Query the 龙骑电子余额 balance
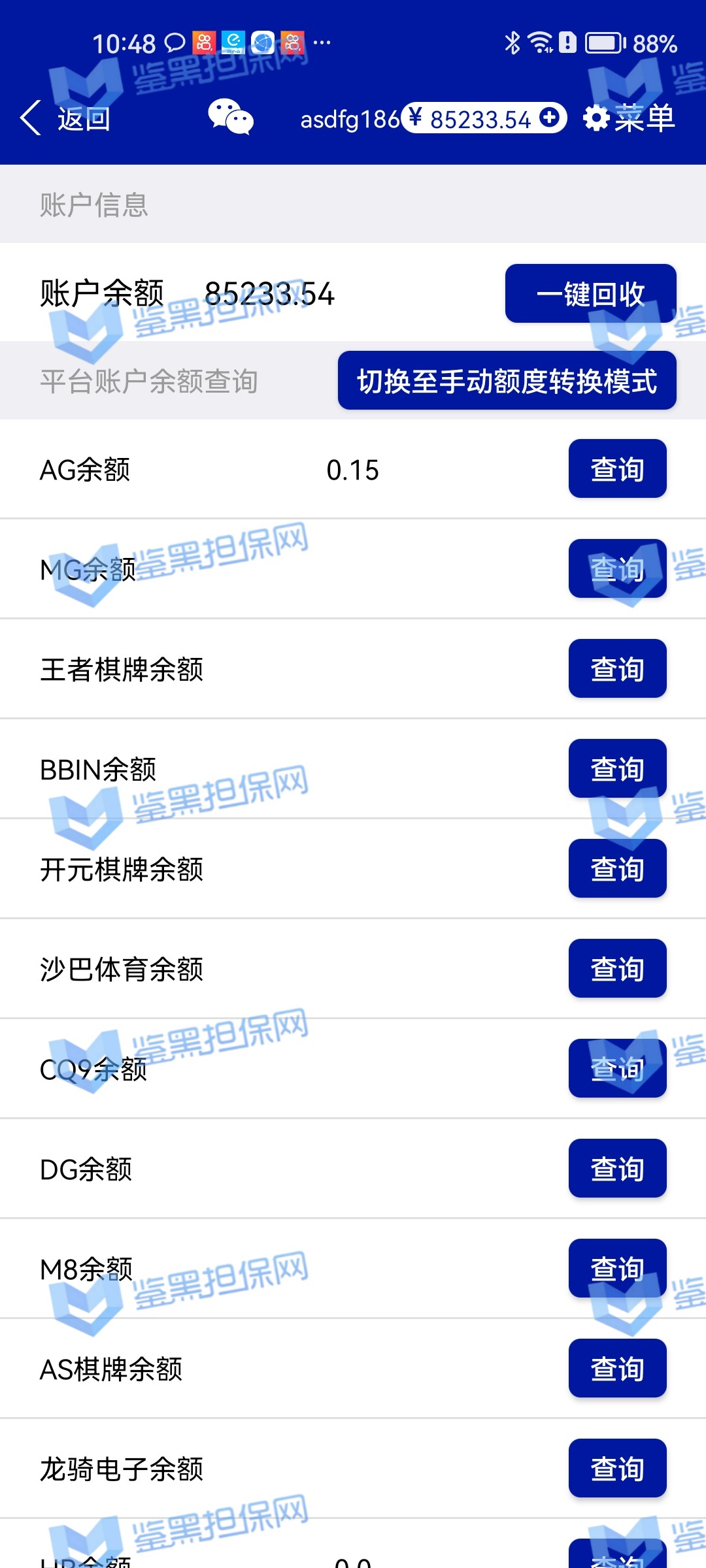The image size is (706, 1568). click(x=617, y=1468)
